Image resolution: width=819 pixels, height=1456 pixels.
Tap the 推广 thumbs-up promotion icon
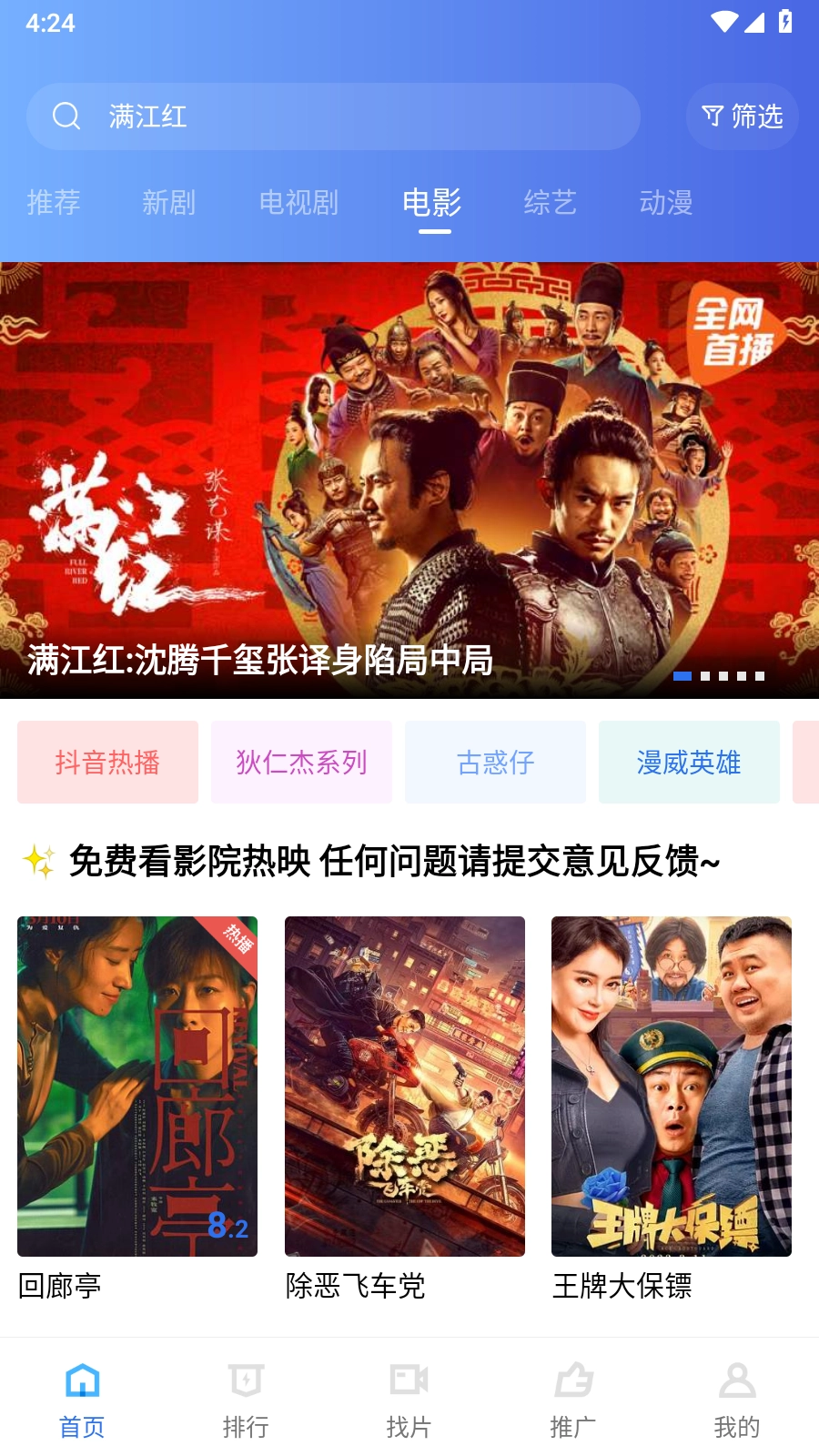coord(571,1380)
